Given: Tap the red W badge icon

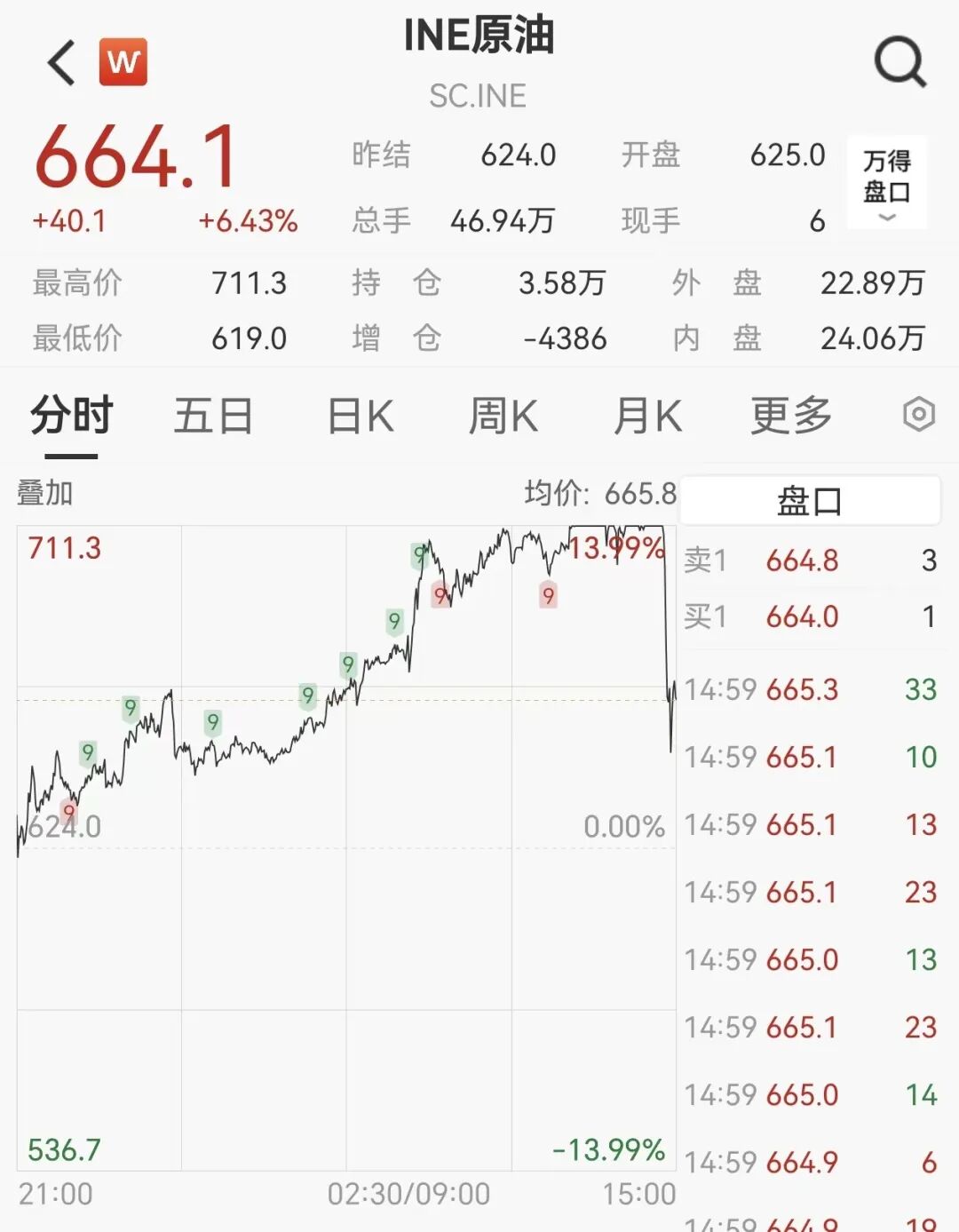Looking at the screenshot, I should pos(123,62).
